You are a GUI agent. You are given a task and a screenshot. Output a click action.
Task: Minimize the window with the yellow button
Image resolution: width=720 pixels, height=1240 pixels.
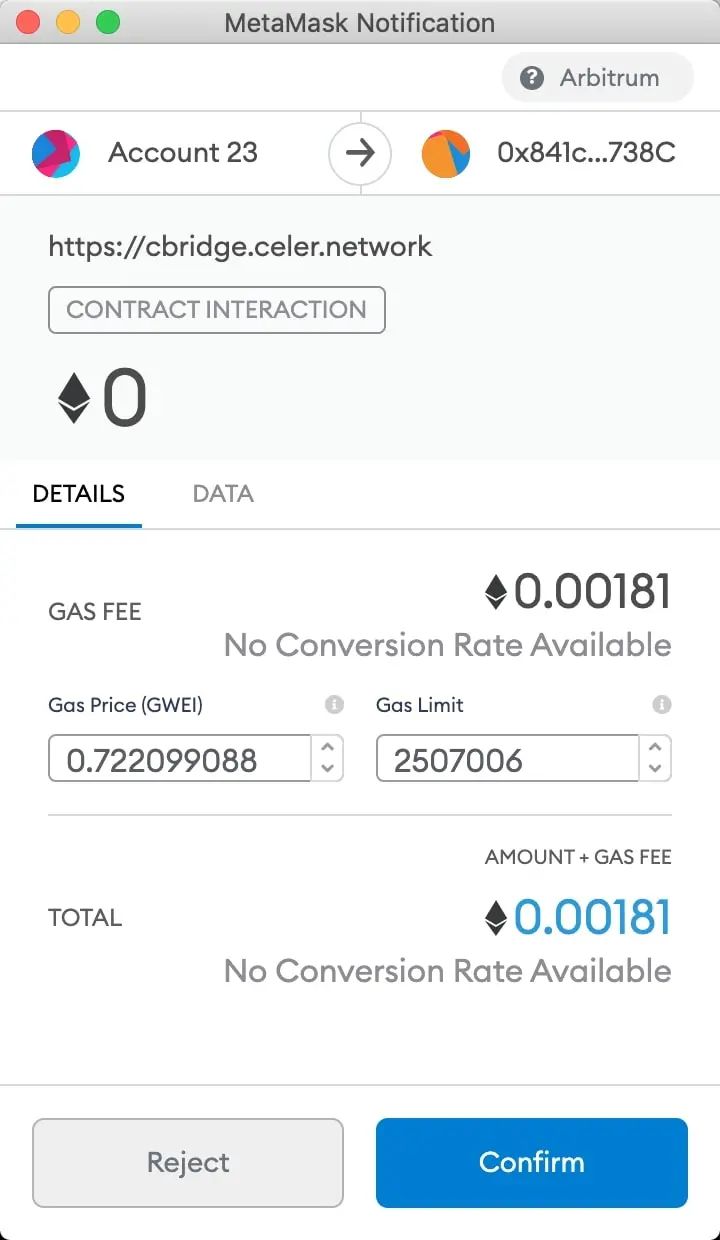68,22
